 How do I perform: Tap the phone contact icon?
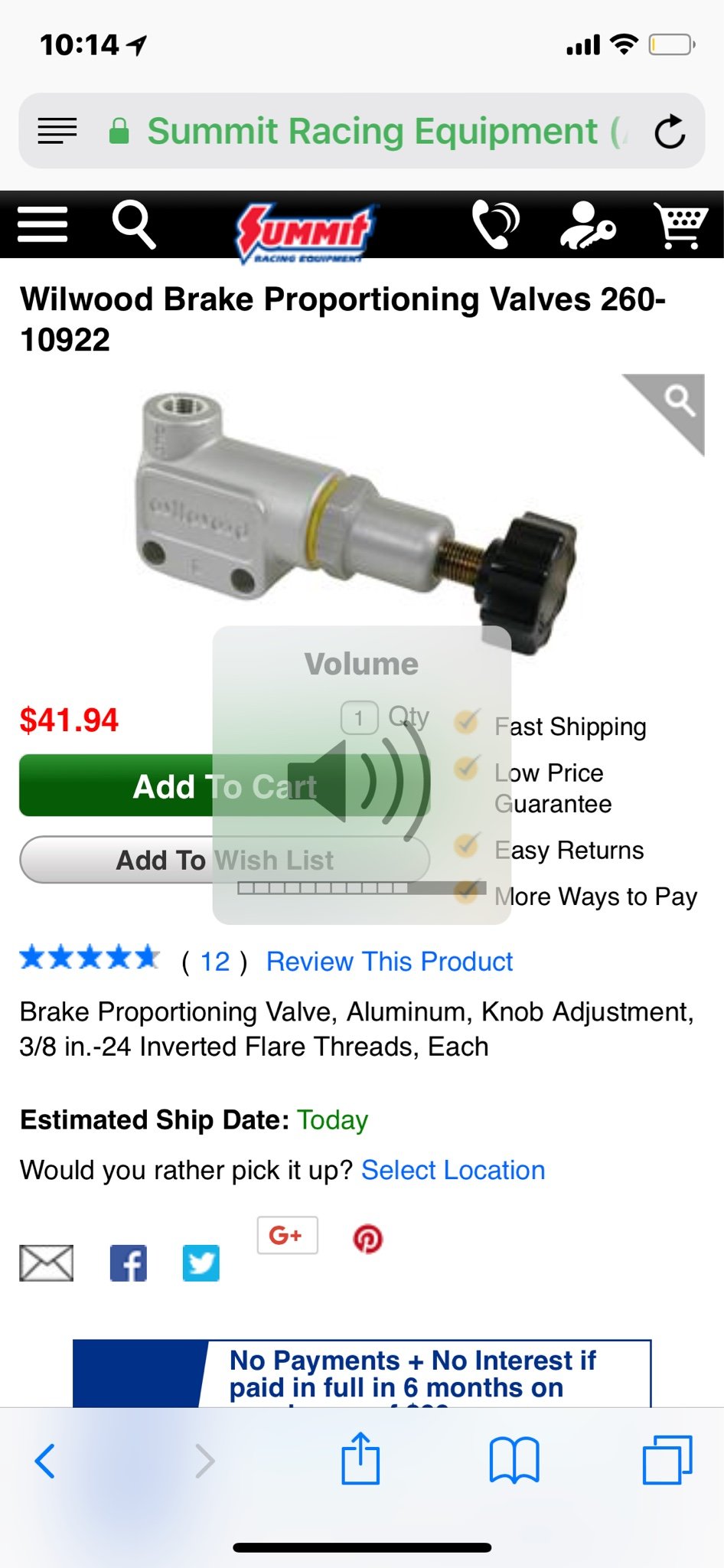click(495, 224)
